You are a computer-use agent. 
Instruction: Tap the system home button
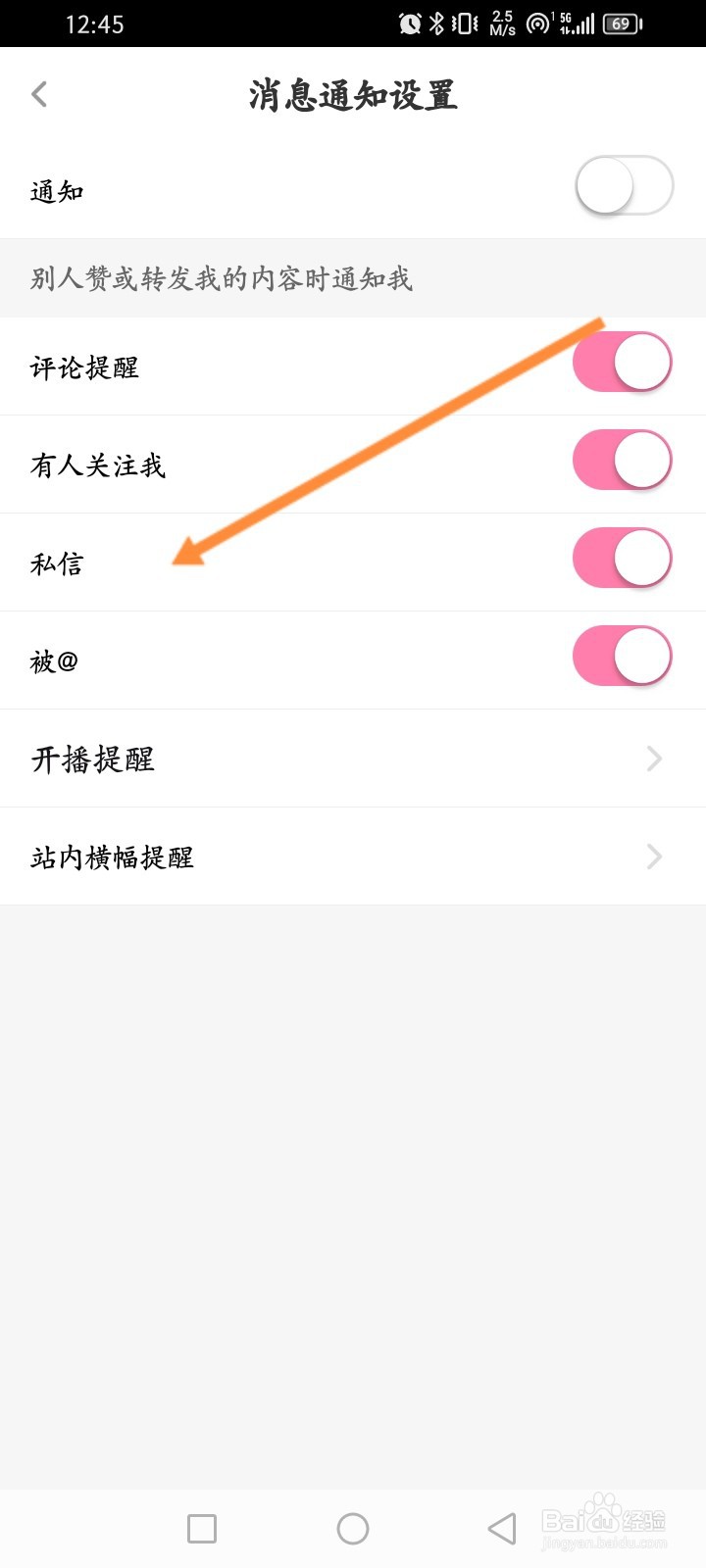click(x=353, y=1529)
